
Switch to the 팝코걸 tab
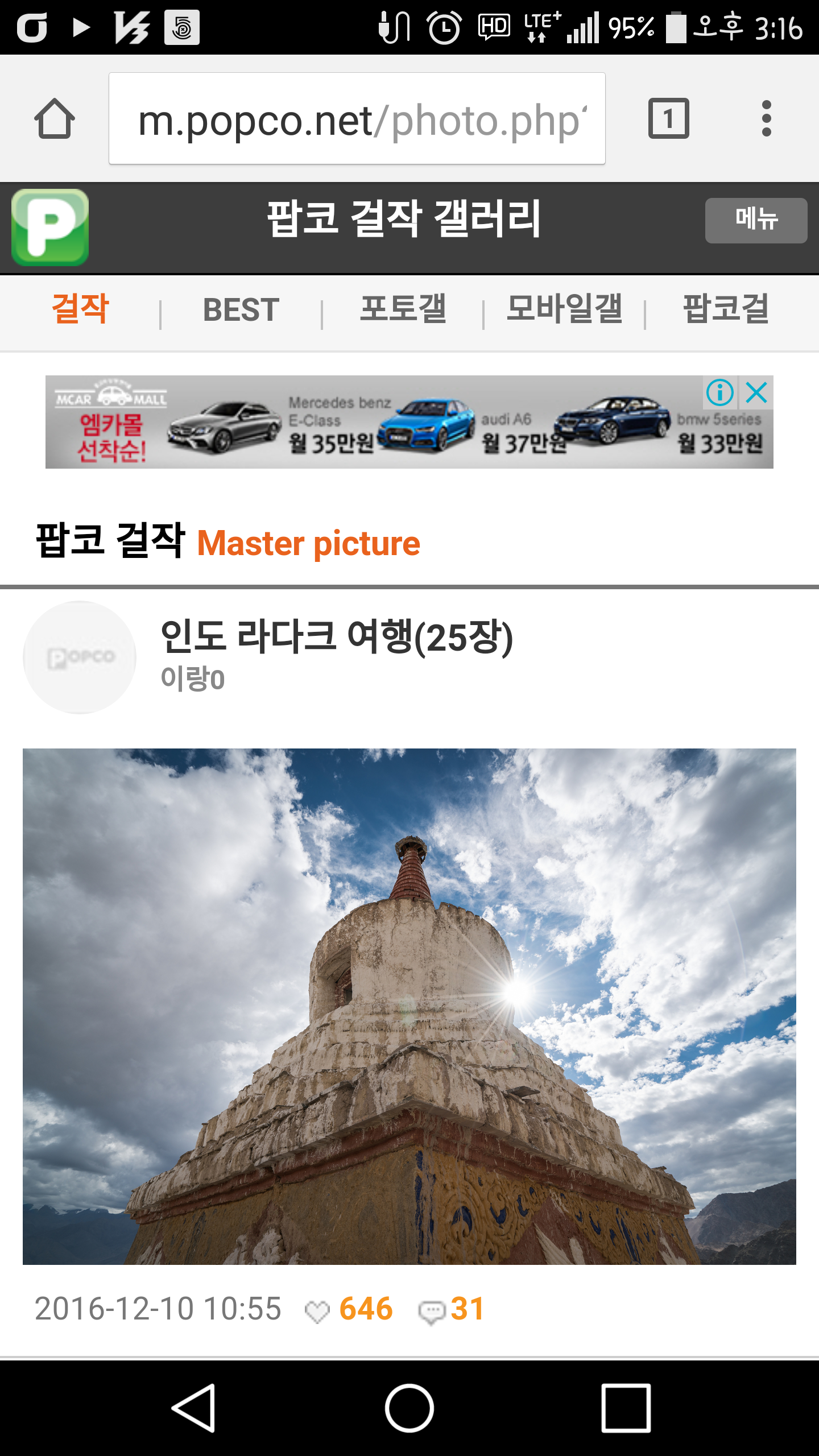click(x=726, y=310)
